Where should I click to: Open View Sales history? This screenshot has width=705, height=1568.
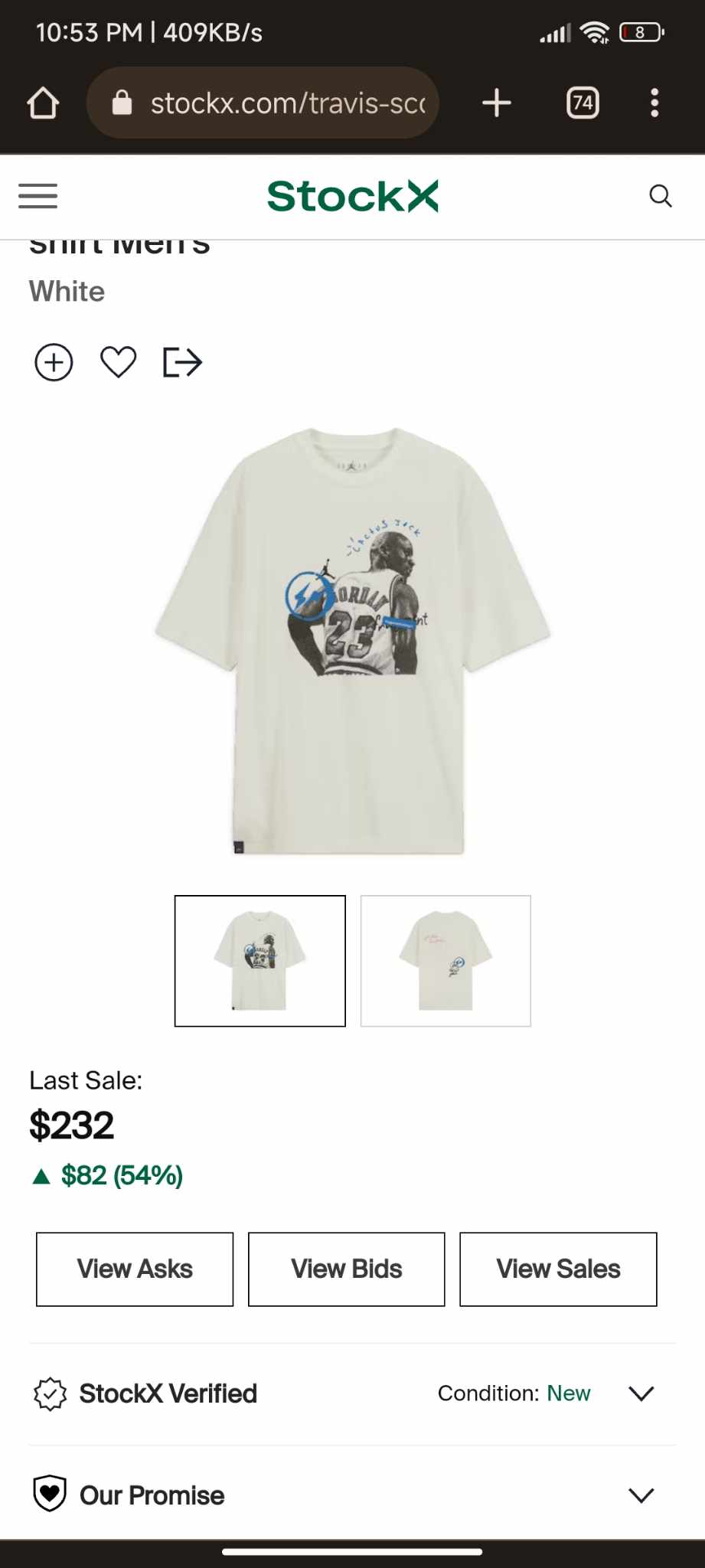click(x=558, y=1269)
